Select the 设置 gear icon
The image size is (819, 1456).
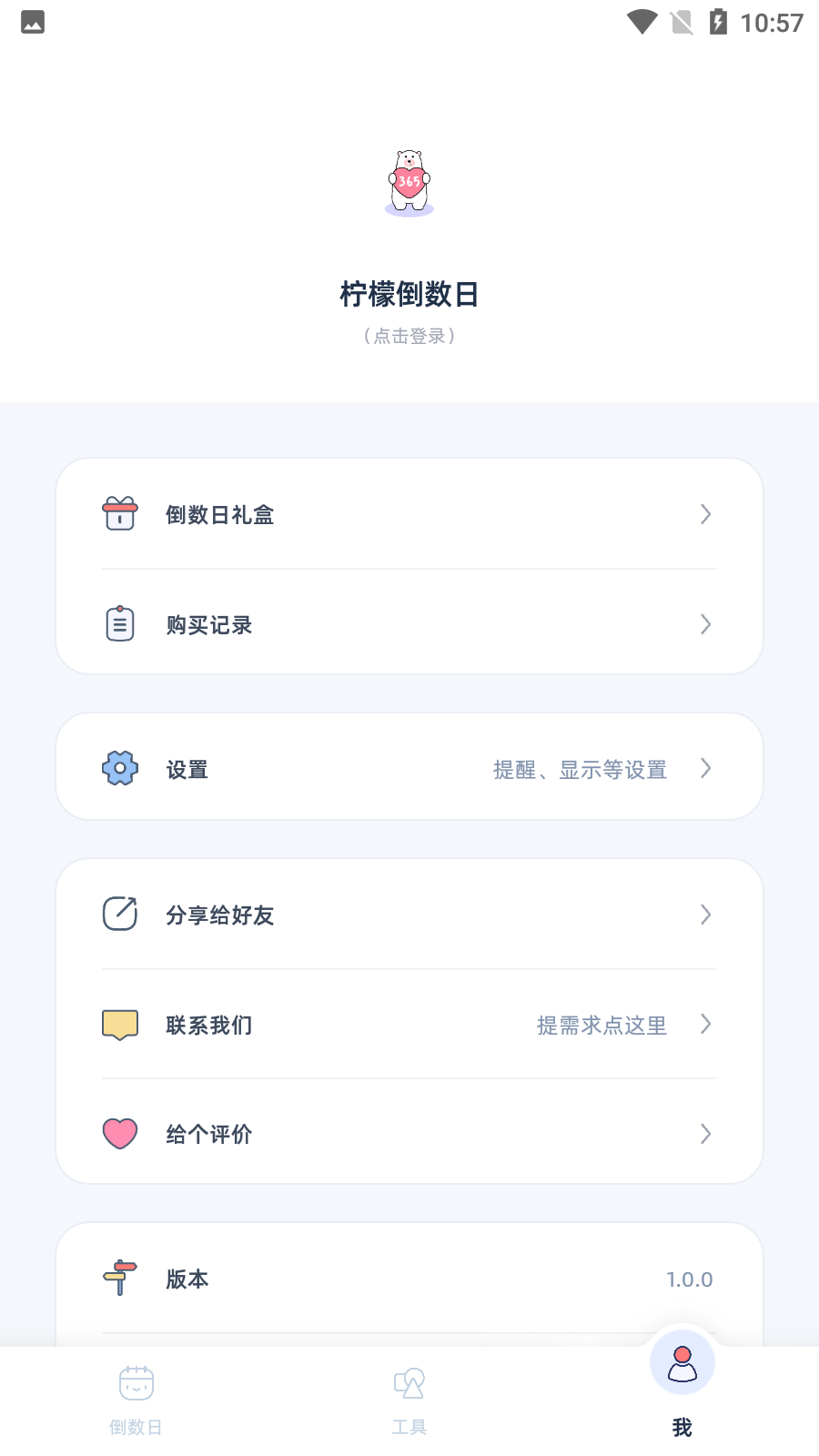point(119,769)
